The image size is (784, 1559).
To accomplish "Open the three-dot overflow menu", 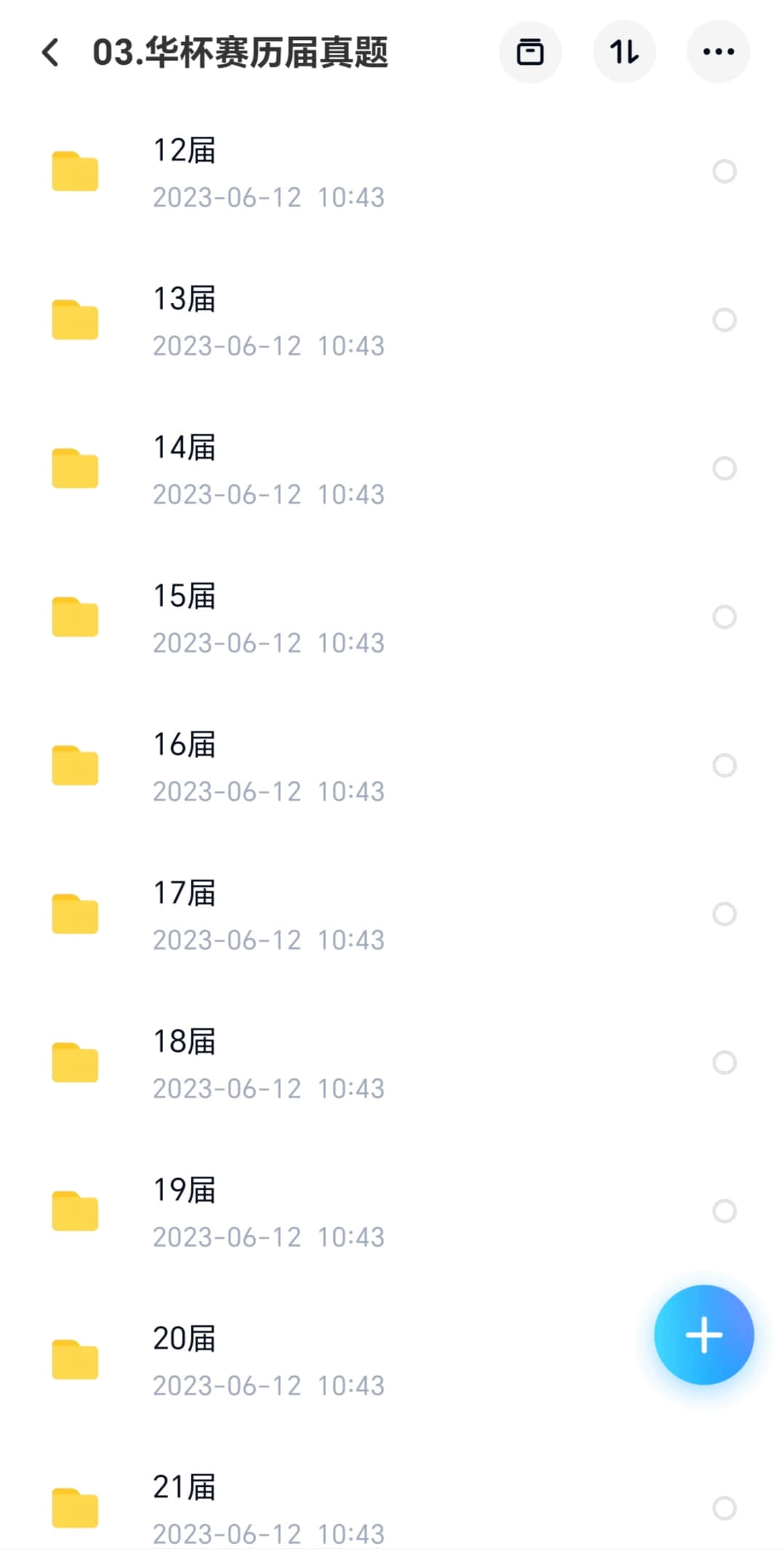I will (718, 52).
